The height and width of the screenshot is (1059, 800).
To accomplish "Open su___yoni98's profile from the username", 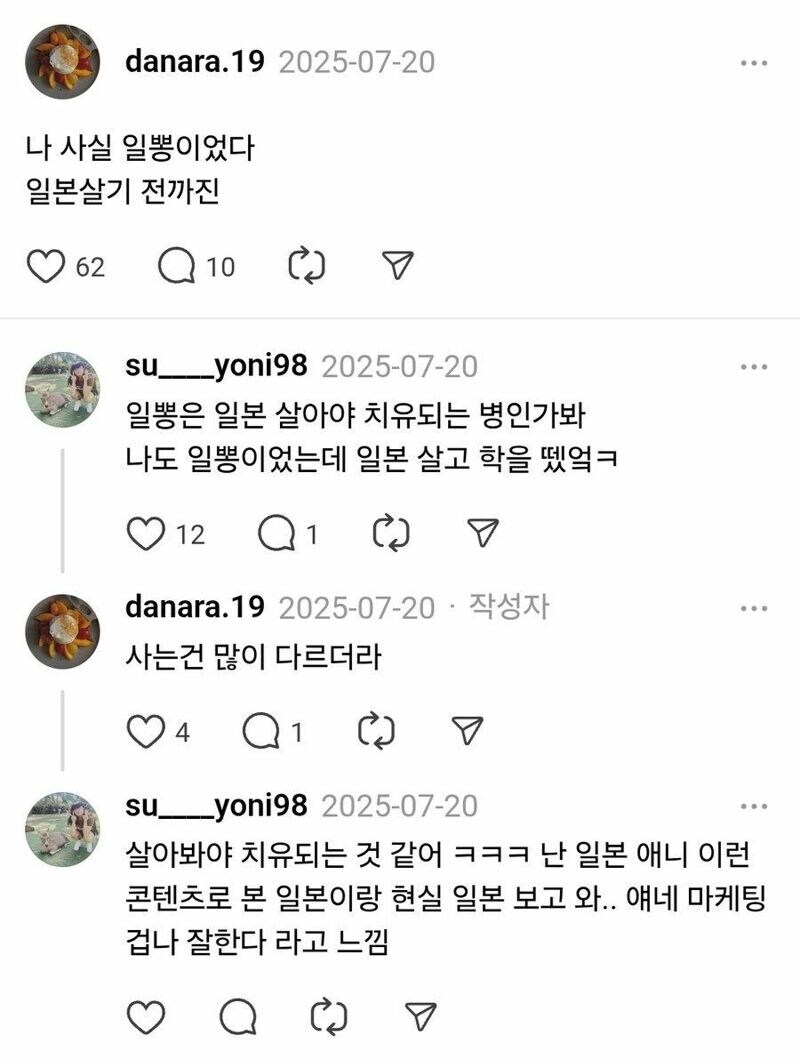I will tap(212, 366).
